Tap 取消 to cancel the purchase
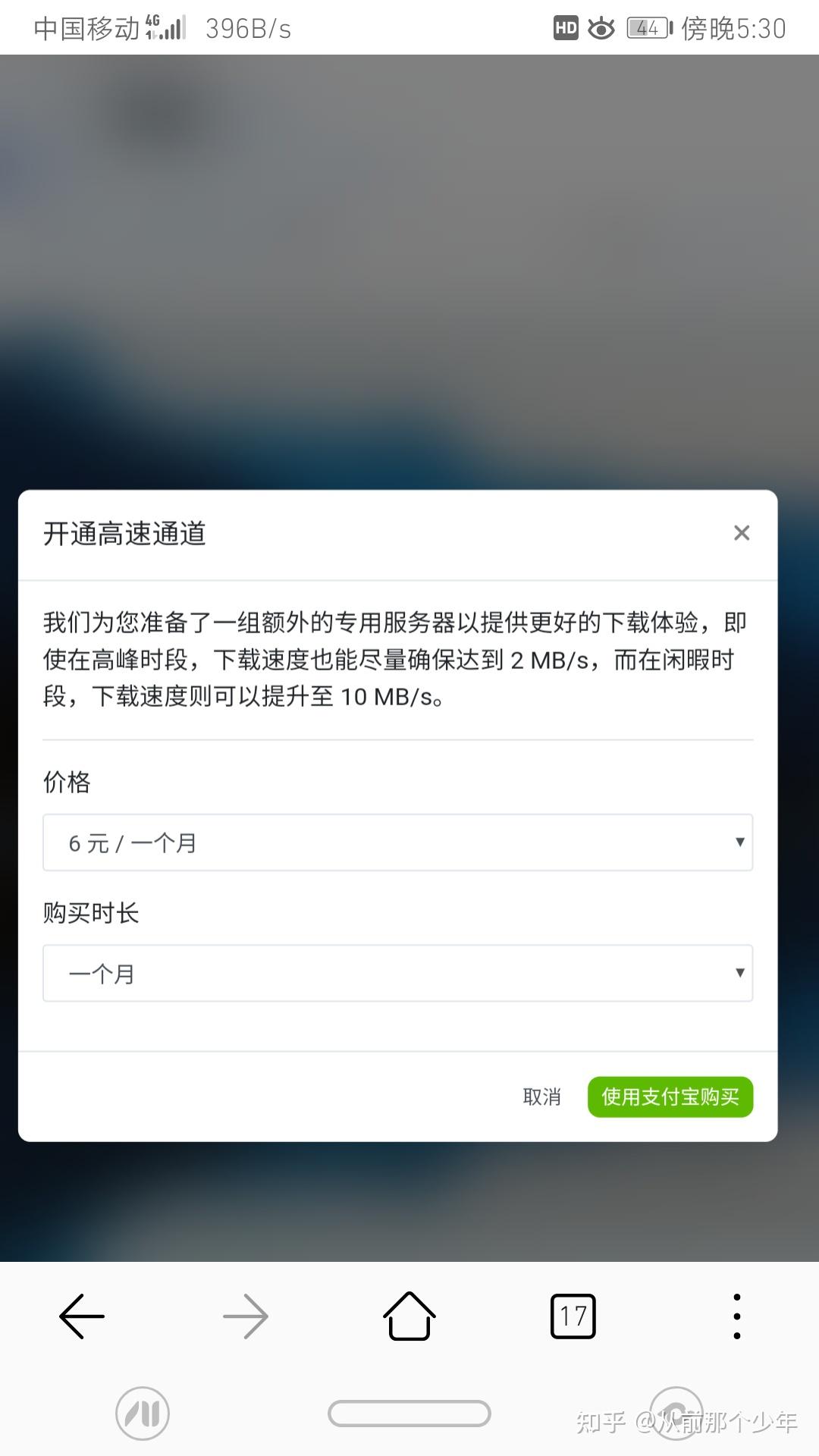Screen dimensions: 819x1456 (x=541, y=1097)
